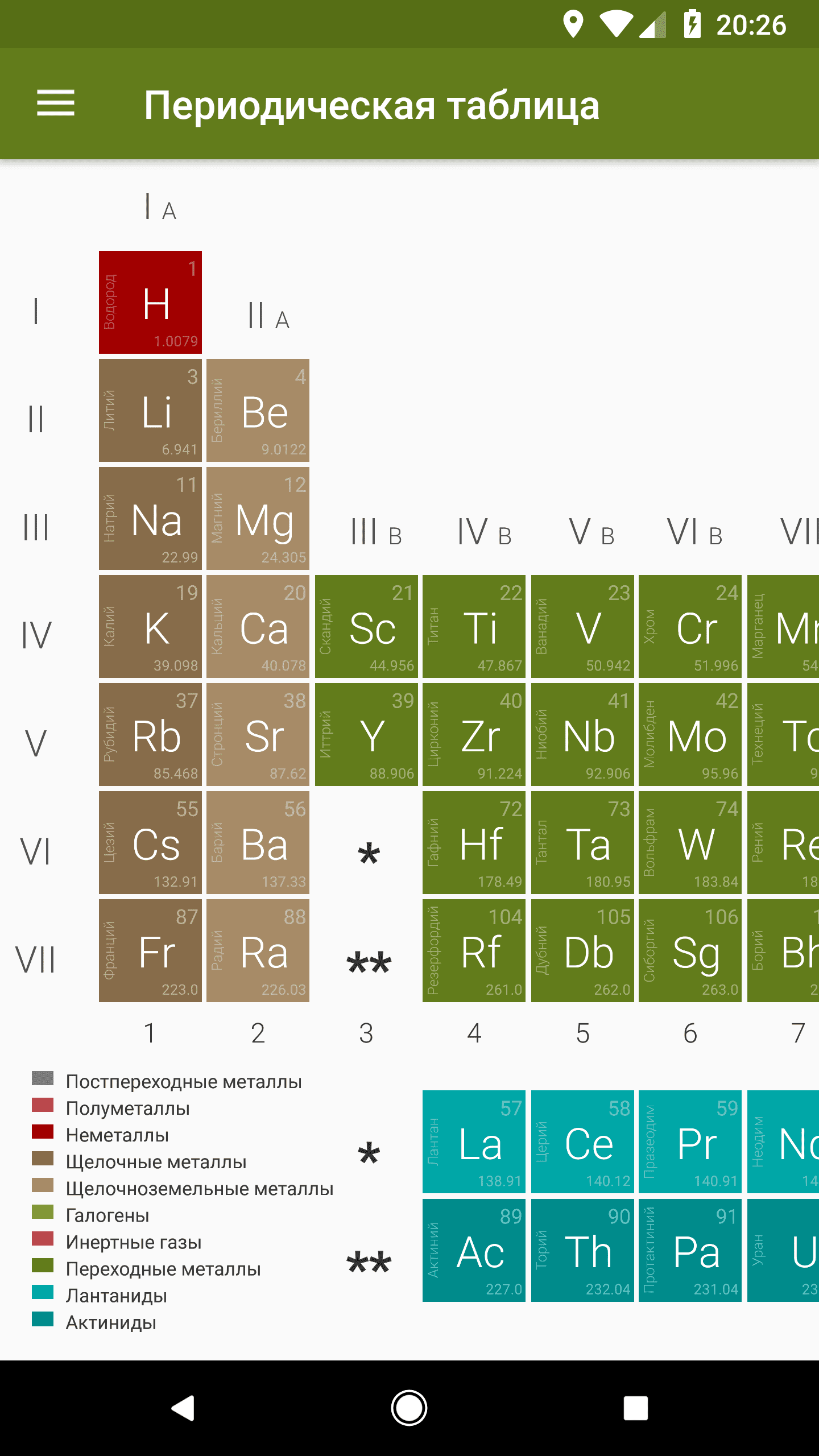Select the Molybdenum (Mo) element
Viewport: 819px width, 1456px height.
(x=690, y=734)
